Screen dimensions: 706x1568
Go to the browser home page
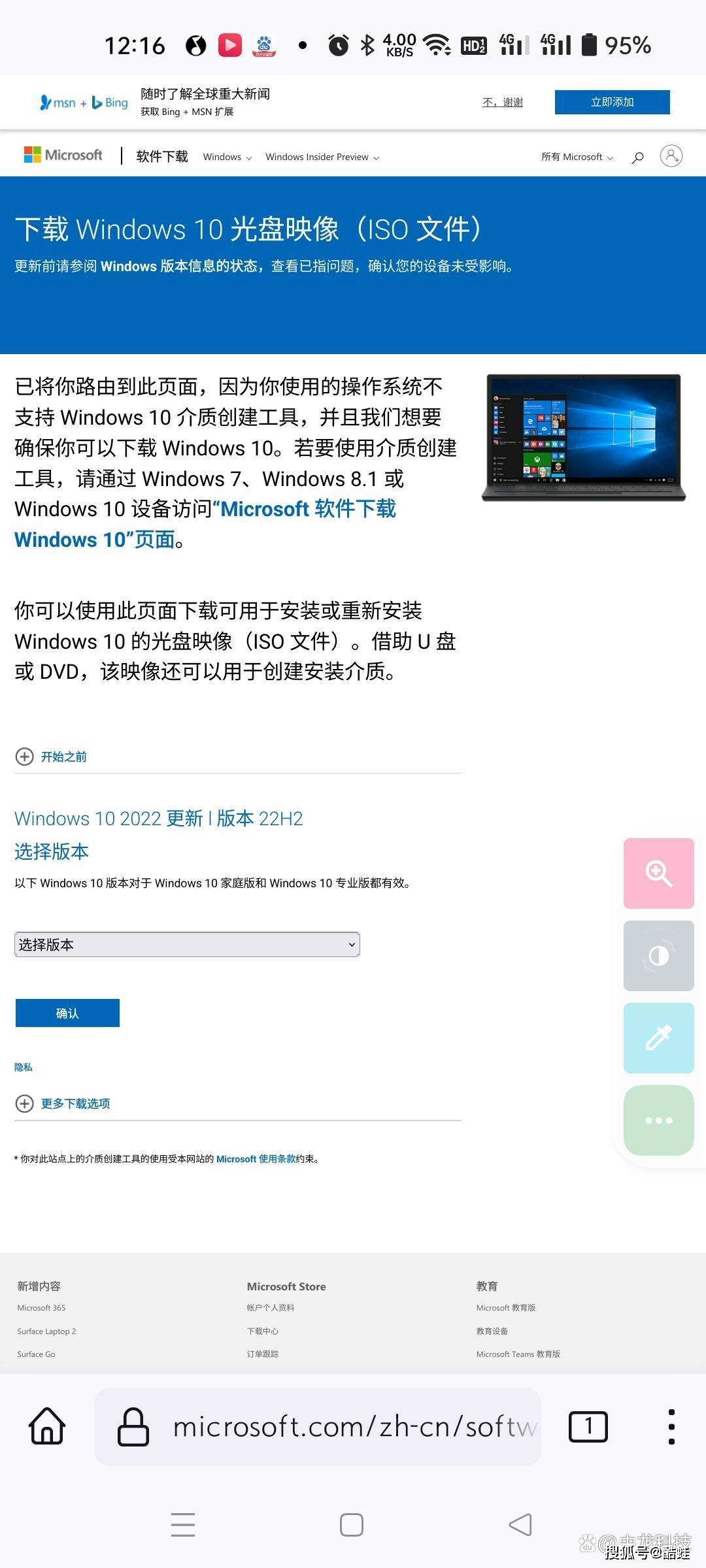(47, 1426)
